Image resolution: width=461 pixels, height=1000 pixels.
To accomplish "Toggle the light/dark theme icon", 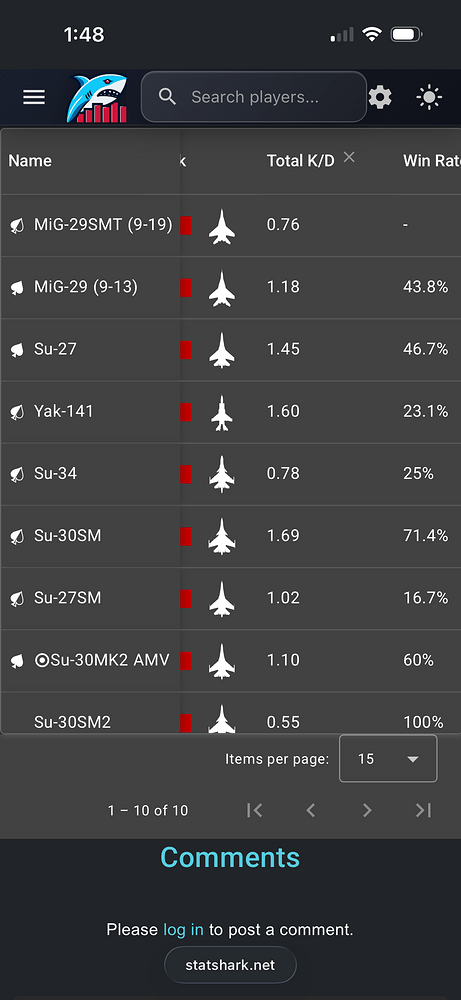I will tap(429, 97).
